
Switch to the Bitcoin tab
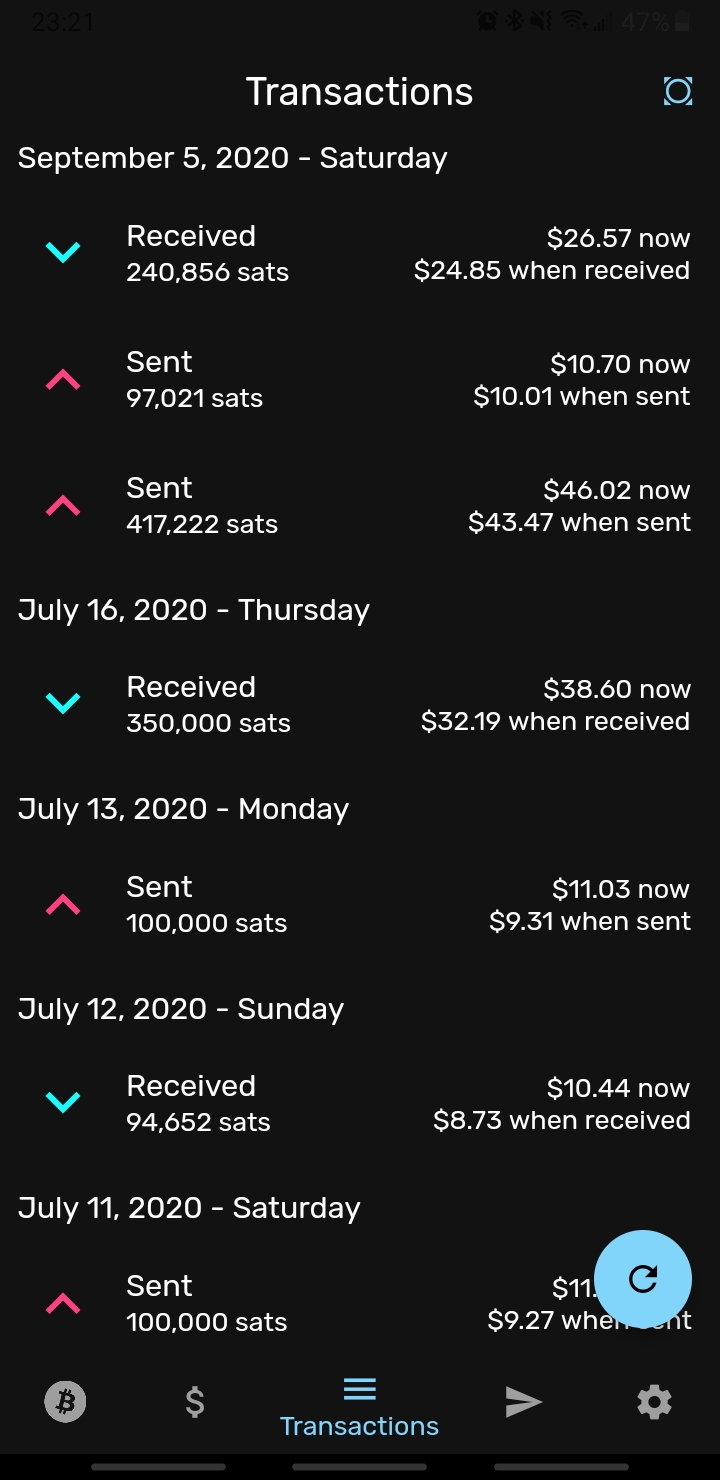(65, 1402)
